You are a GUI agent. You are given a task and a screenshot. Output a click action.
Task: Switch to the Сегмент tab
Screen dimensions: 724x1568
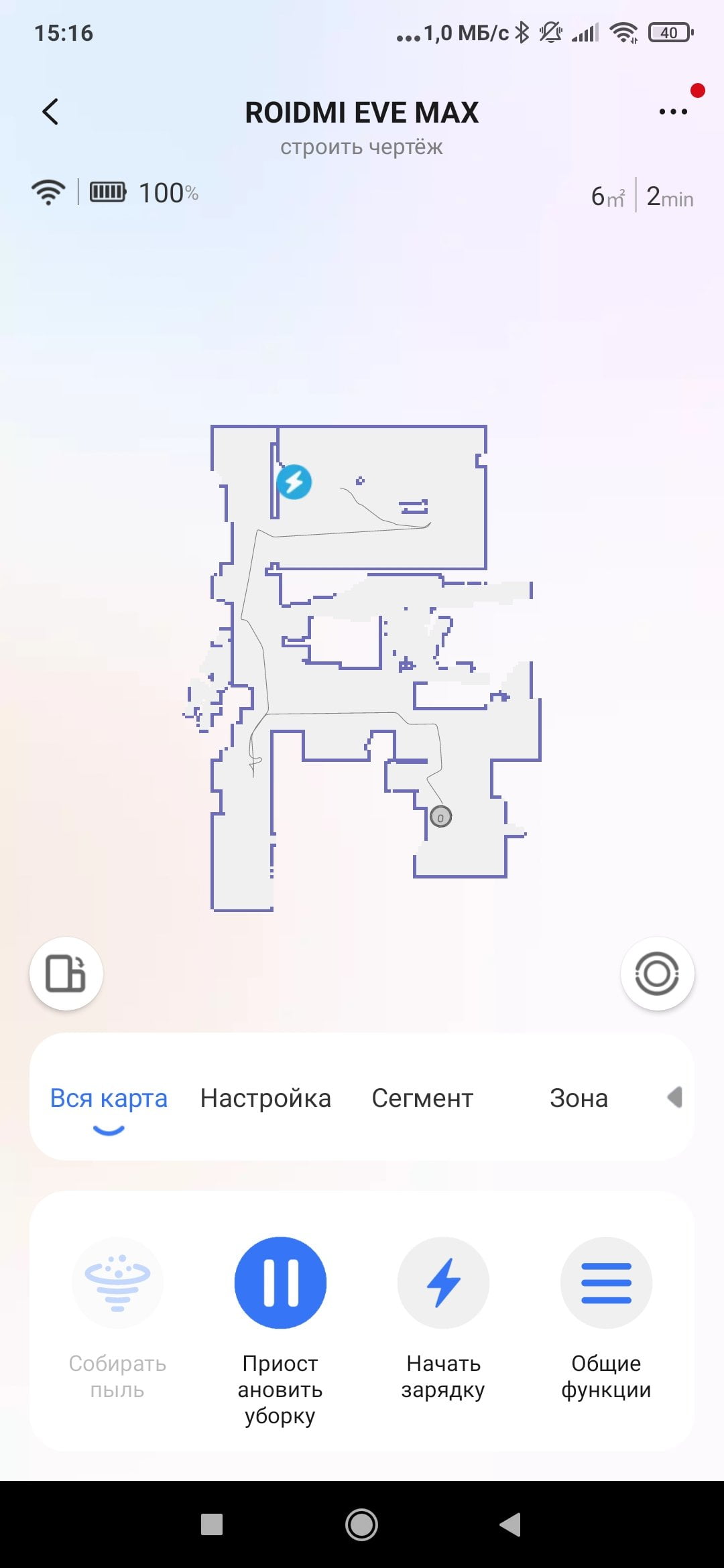(422, 1099)
